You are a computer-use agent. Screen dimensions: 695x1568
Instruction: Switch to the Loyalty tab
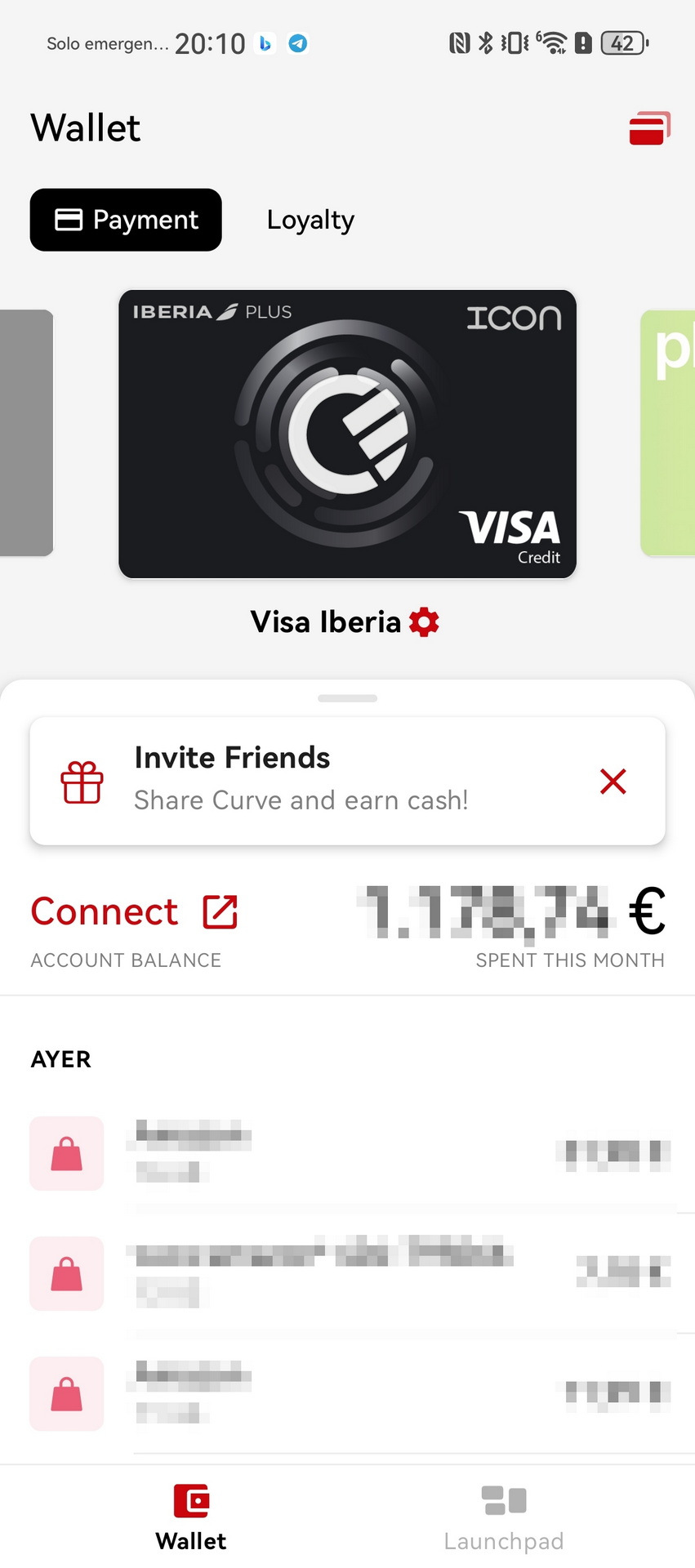(x=310, y=220)
